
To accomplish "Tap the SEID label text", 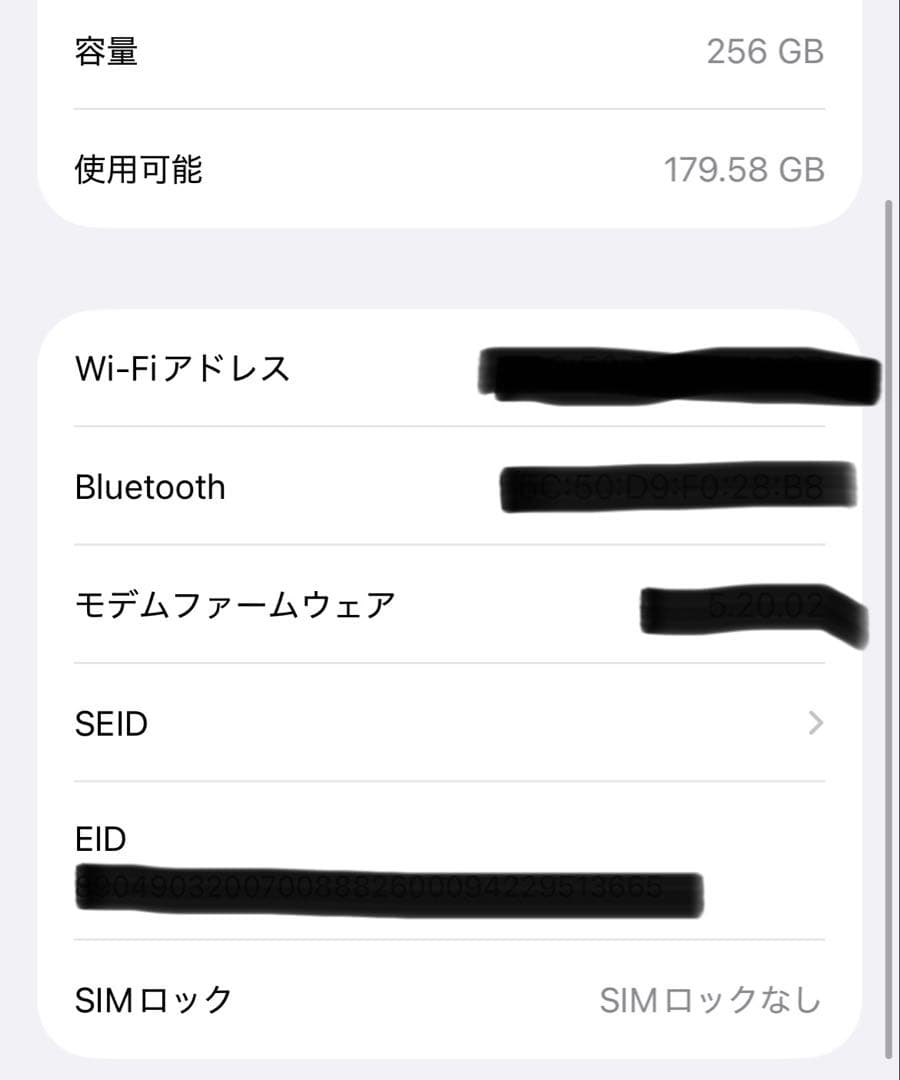I will tap(112, 722).
